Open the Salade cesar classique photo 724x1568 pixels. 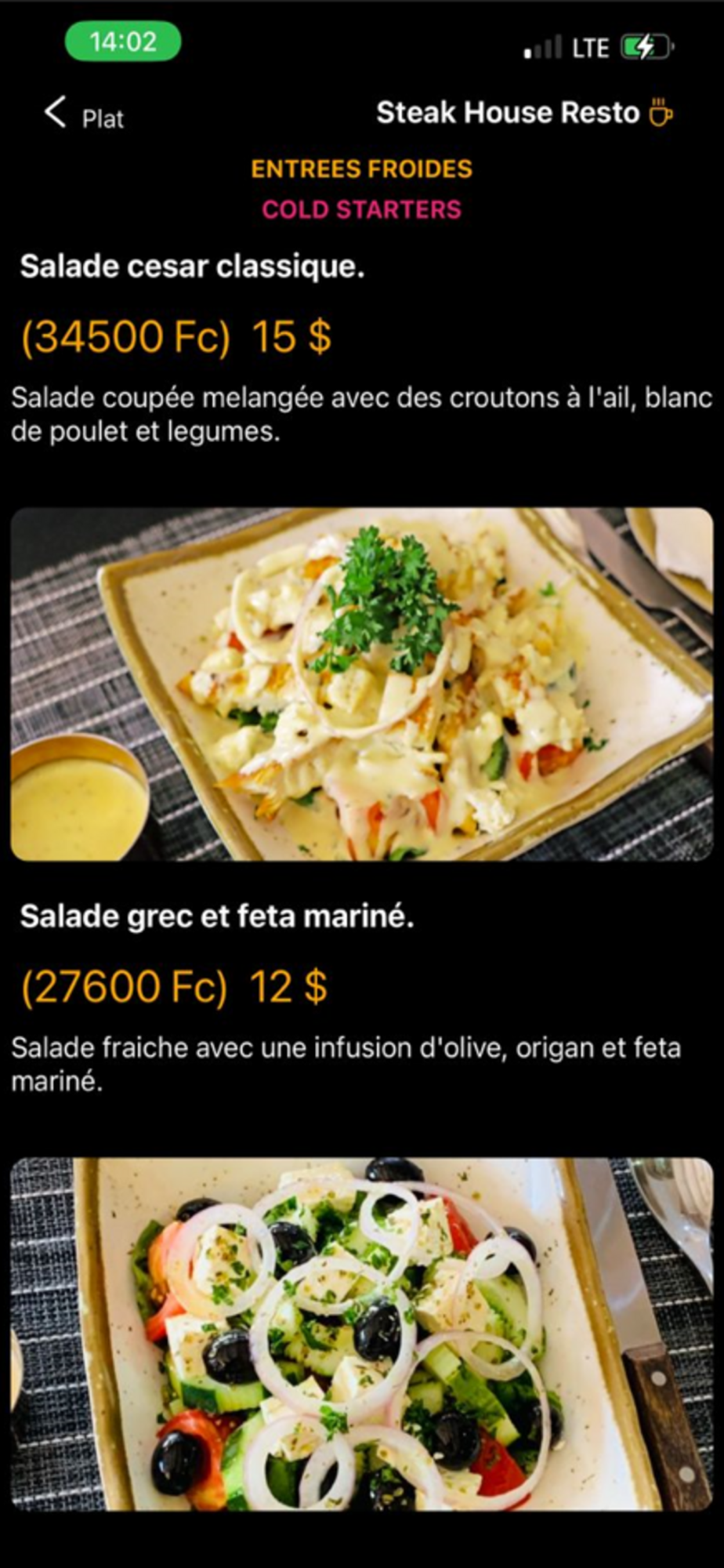pos(362,684)
